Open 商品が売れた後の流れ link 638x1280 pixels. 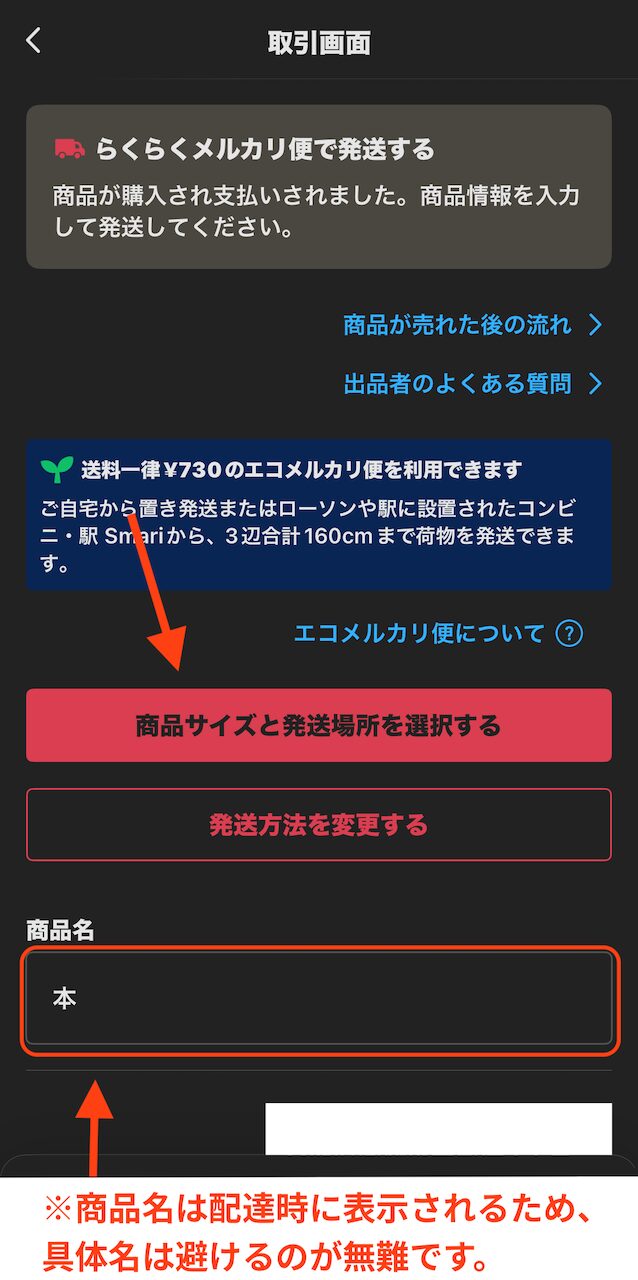click(x=472, y=325)
